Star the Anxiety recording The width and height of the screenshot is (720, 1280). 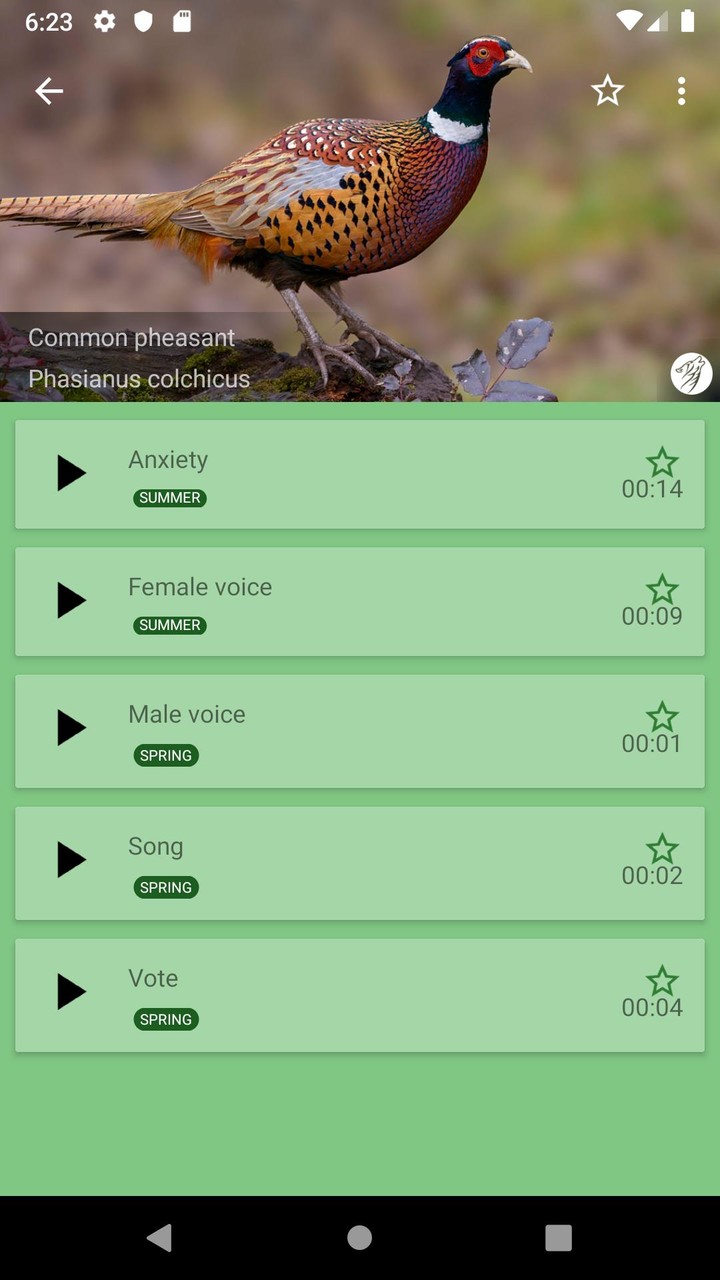point(662,462)
